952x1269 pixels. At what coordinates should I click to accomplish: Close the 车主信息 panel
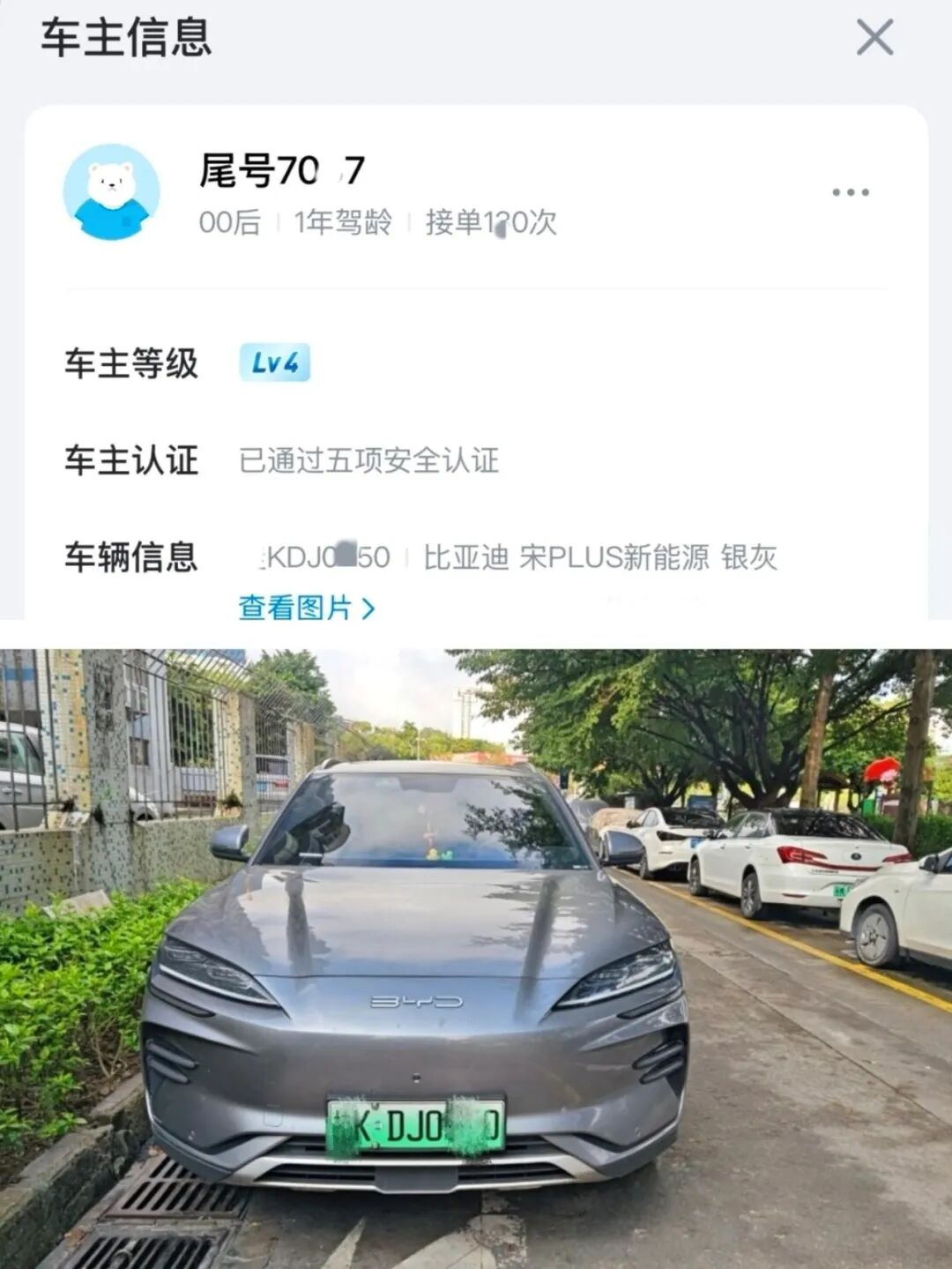tap(874, 38)
